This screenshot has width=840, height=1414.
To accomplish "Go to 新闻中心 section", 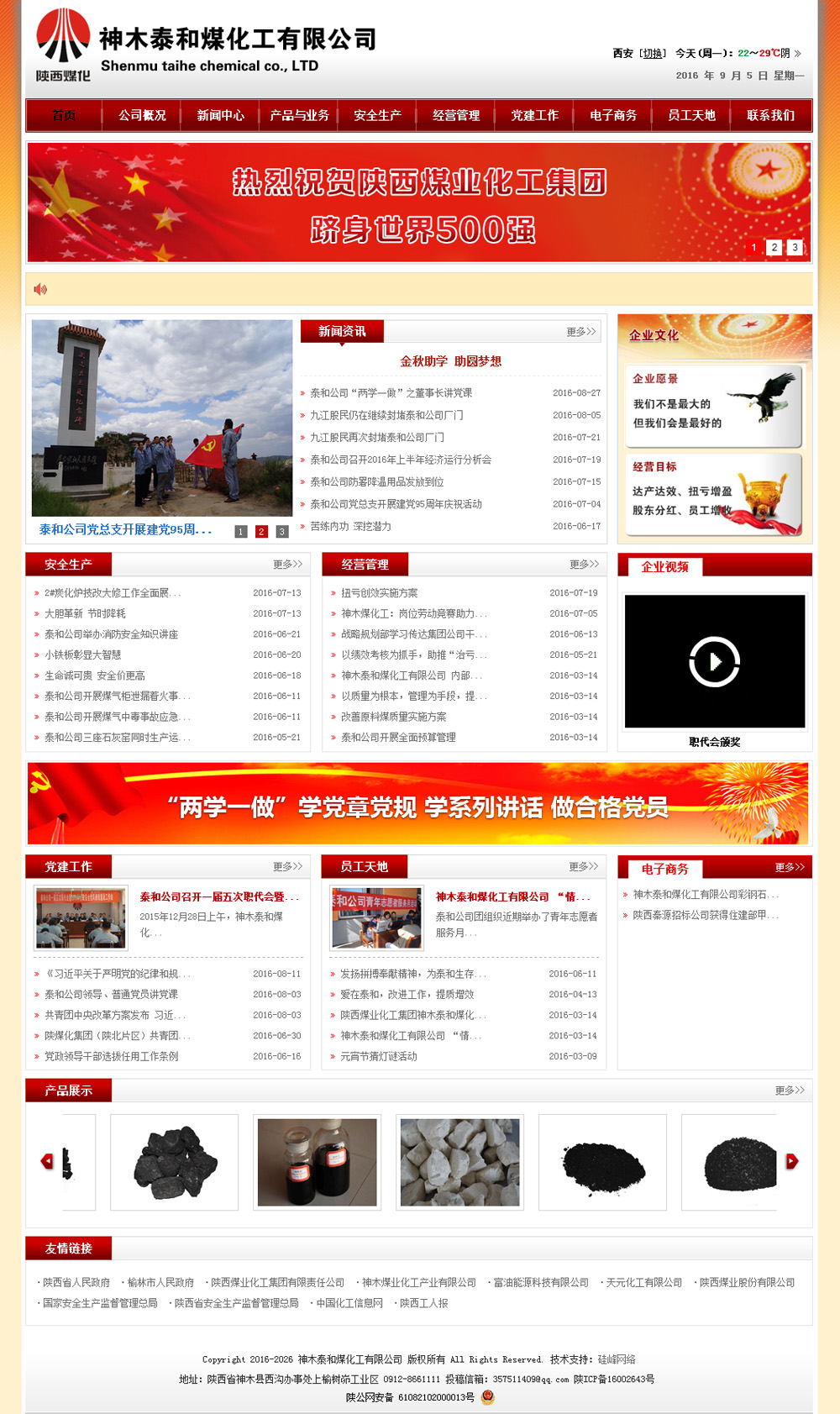I will click(x=220, y=115).
